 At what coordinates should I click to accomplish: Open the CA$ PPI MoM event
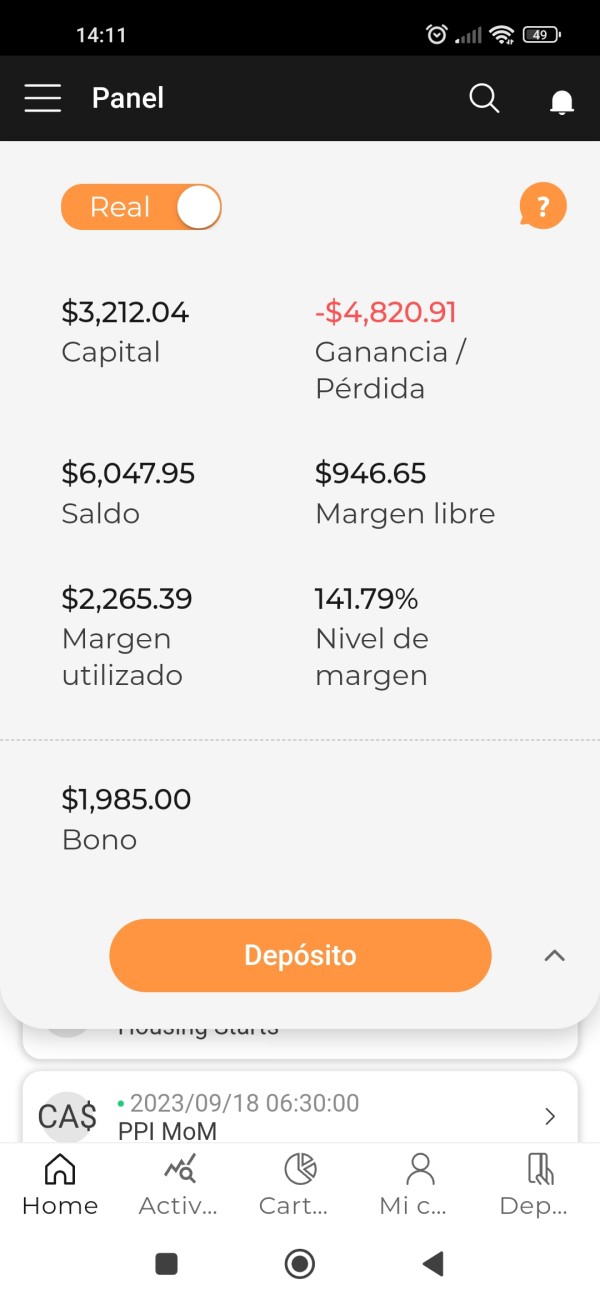pos(300,1110)
